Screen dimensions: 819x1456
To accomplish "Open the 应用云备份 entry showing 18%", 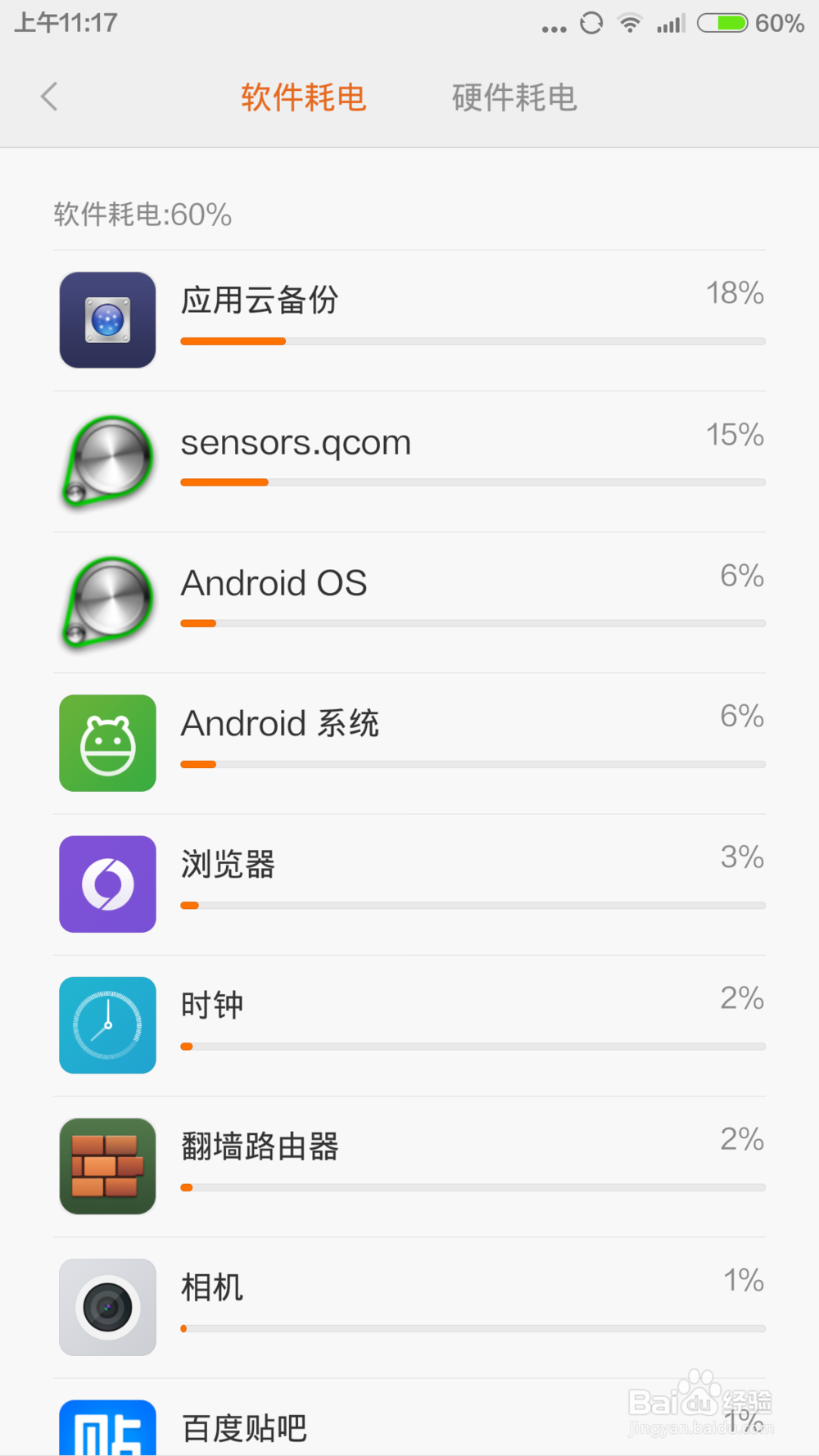I will [409, 319].
